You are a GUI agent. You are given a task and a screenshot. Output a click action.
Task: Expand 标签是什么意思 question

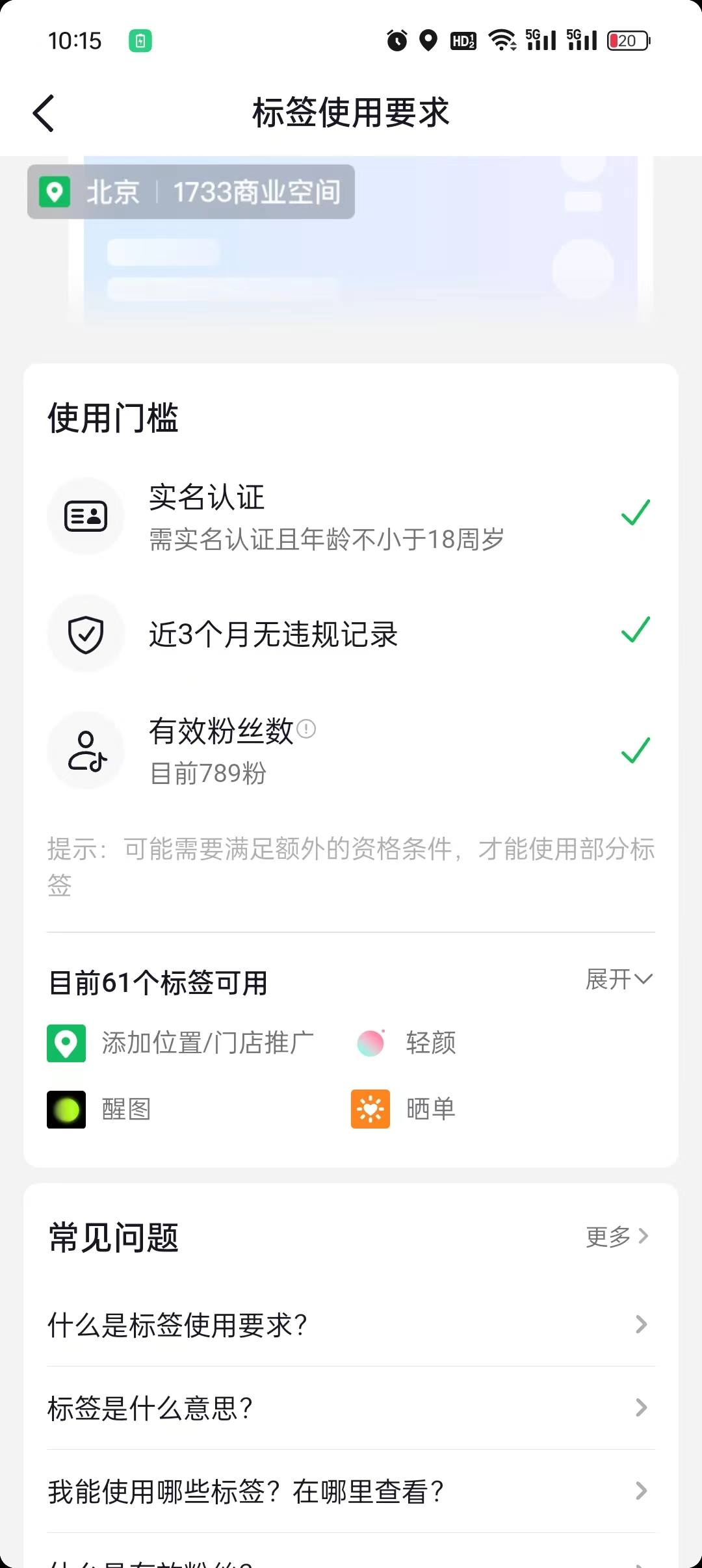351,1408
